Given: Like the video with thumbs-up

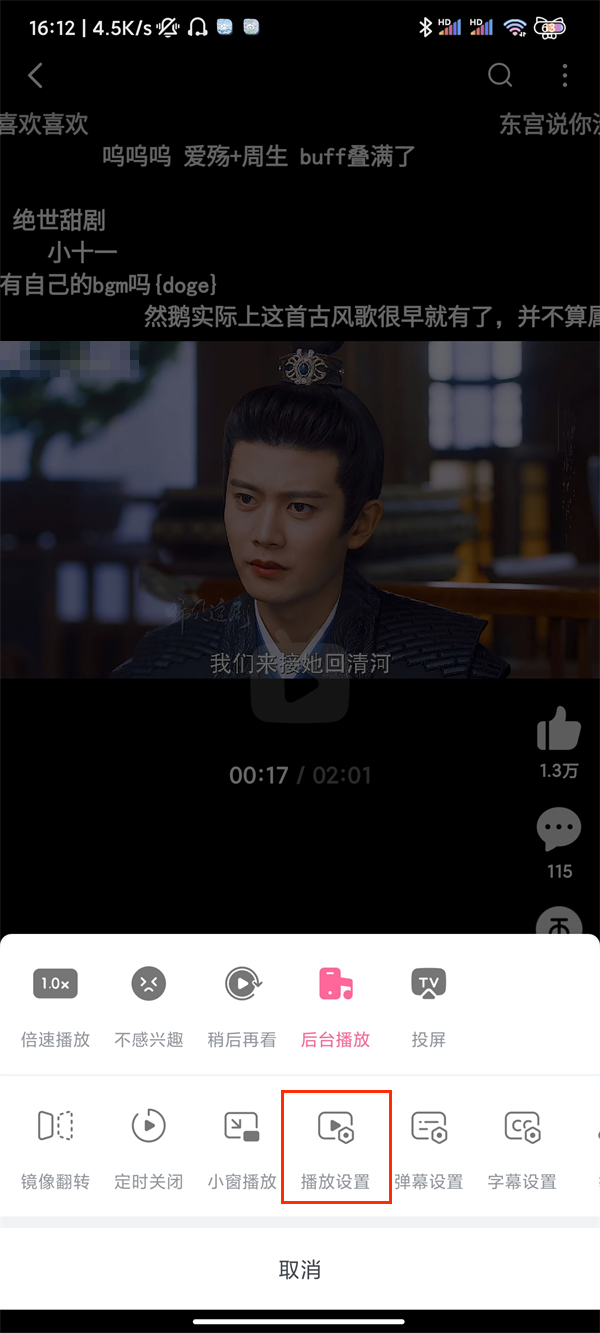Looking at the screenshot, I should (558, 730).
